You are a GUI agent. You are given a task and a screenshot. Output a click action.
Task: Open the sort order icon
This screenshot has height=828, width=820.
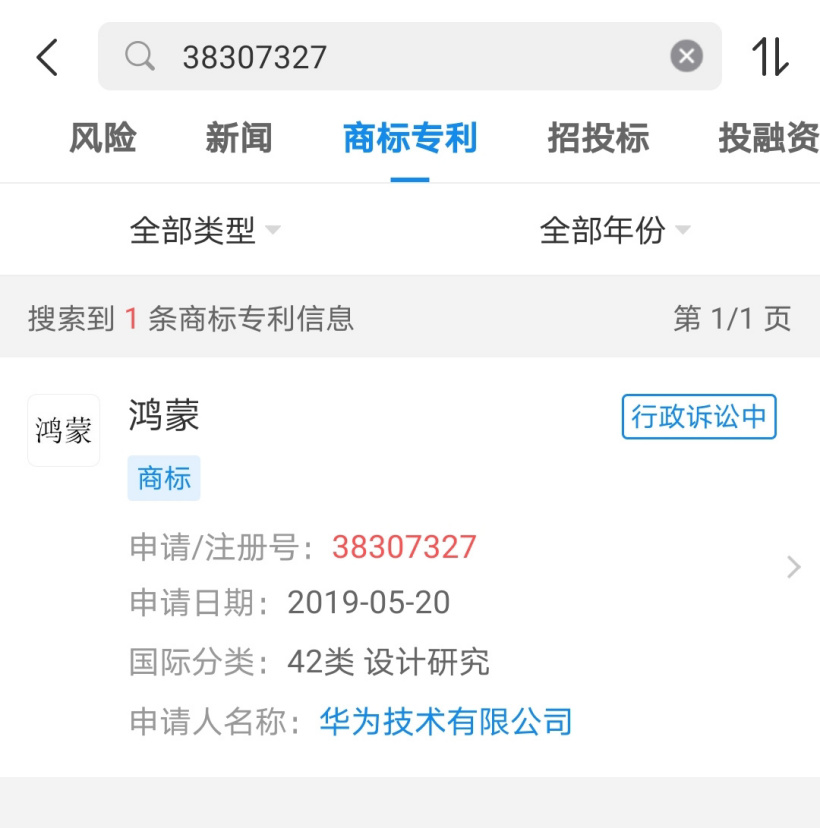tap(770, 57)
